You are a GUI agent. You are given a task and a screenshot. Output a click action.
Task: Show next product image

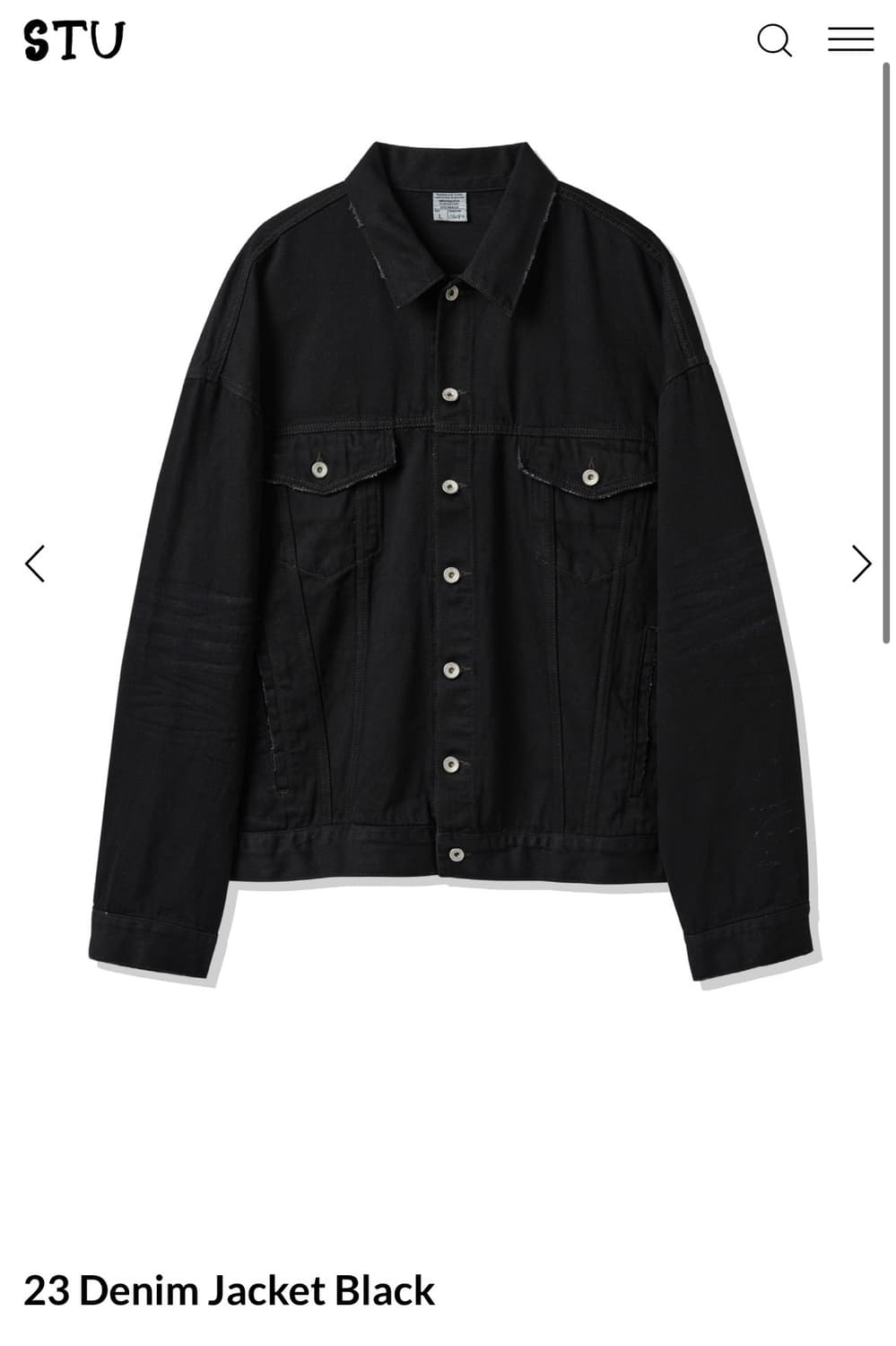click(860, 564)
